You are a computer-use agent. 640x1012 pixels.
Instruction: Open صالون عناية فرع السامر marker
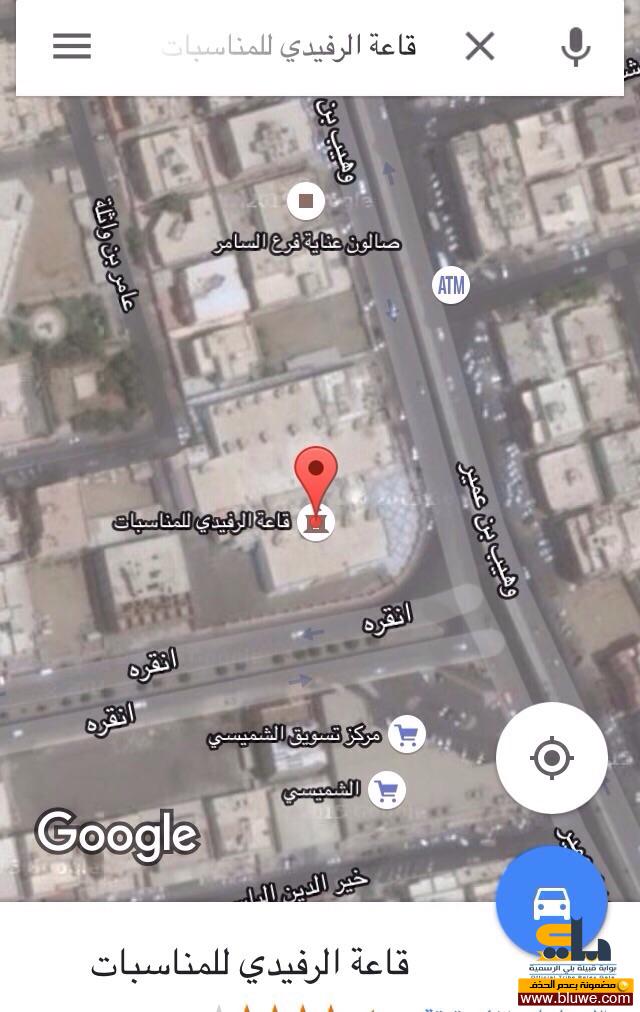point(306,201)
